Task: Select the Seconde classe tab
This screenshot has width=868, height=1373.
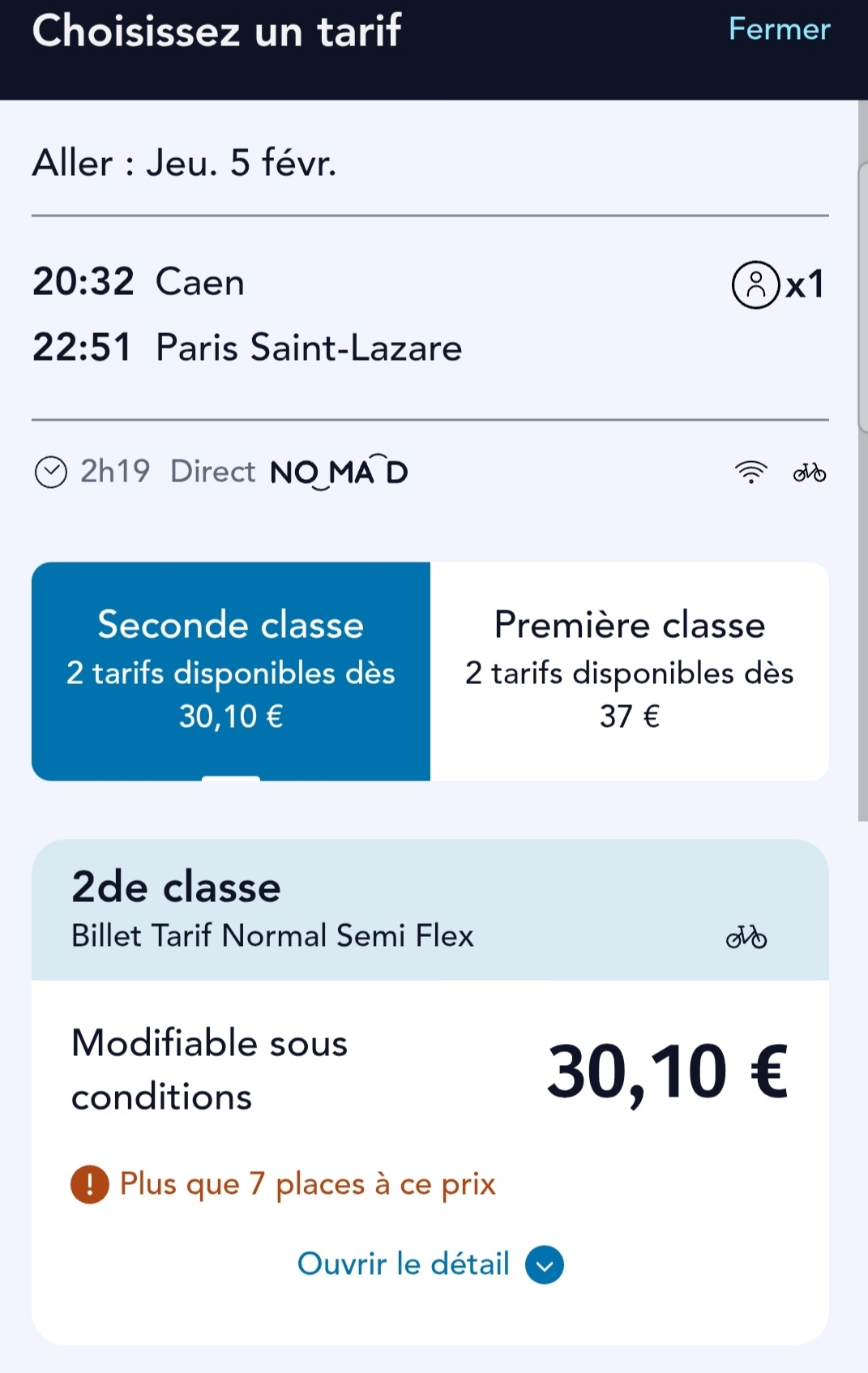Action: coord(231,670)
